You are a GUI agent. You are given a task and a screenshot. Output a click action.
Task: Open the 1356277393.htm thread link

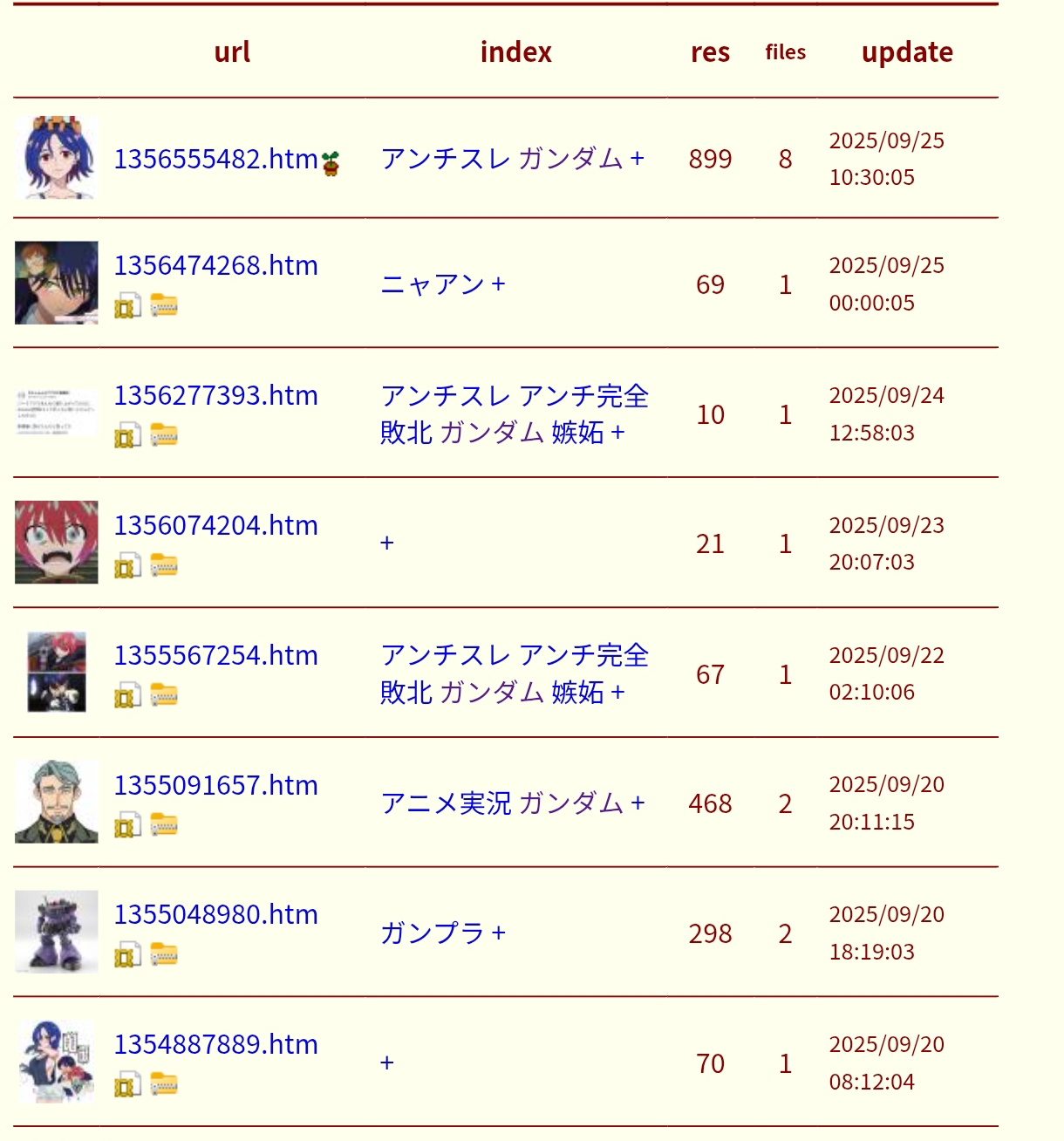pos(215,395)
